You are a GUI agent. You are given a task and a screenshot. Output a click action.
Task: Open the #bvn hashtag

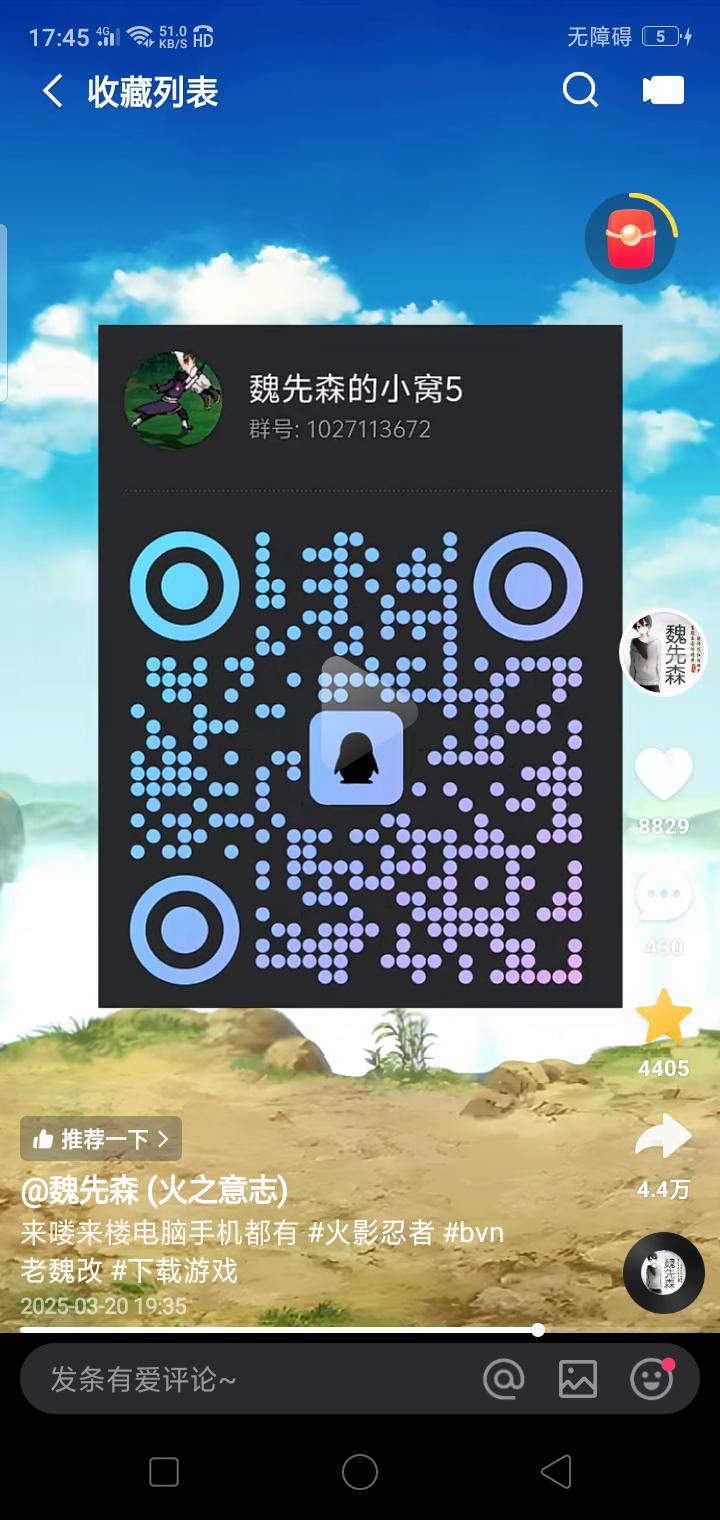pyautogui.click(x=473, y=1233)
